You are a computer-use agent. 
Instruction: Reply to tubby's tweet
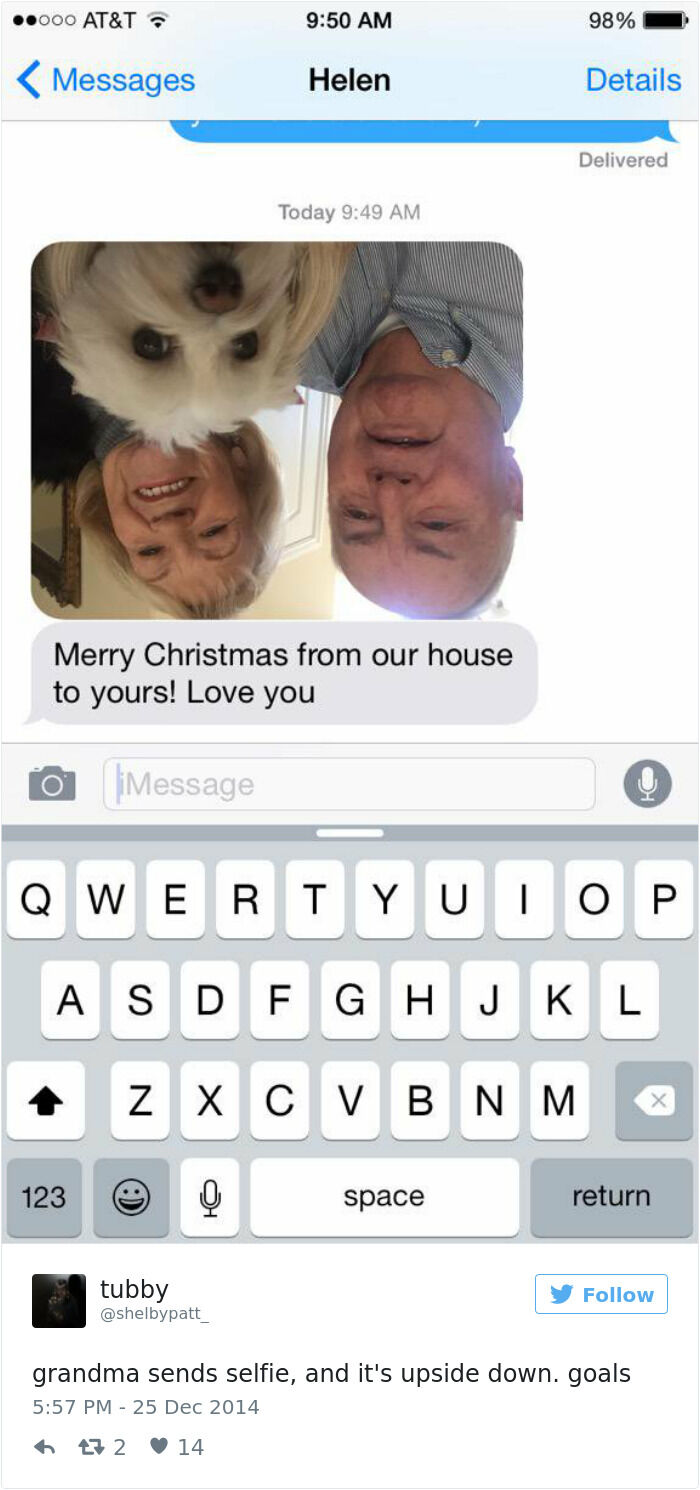pyautogui.click(x=44, y=1447)
